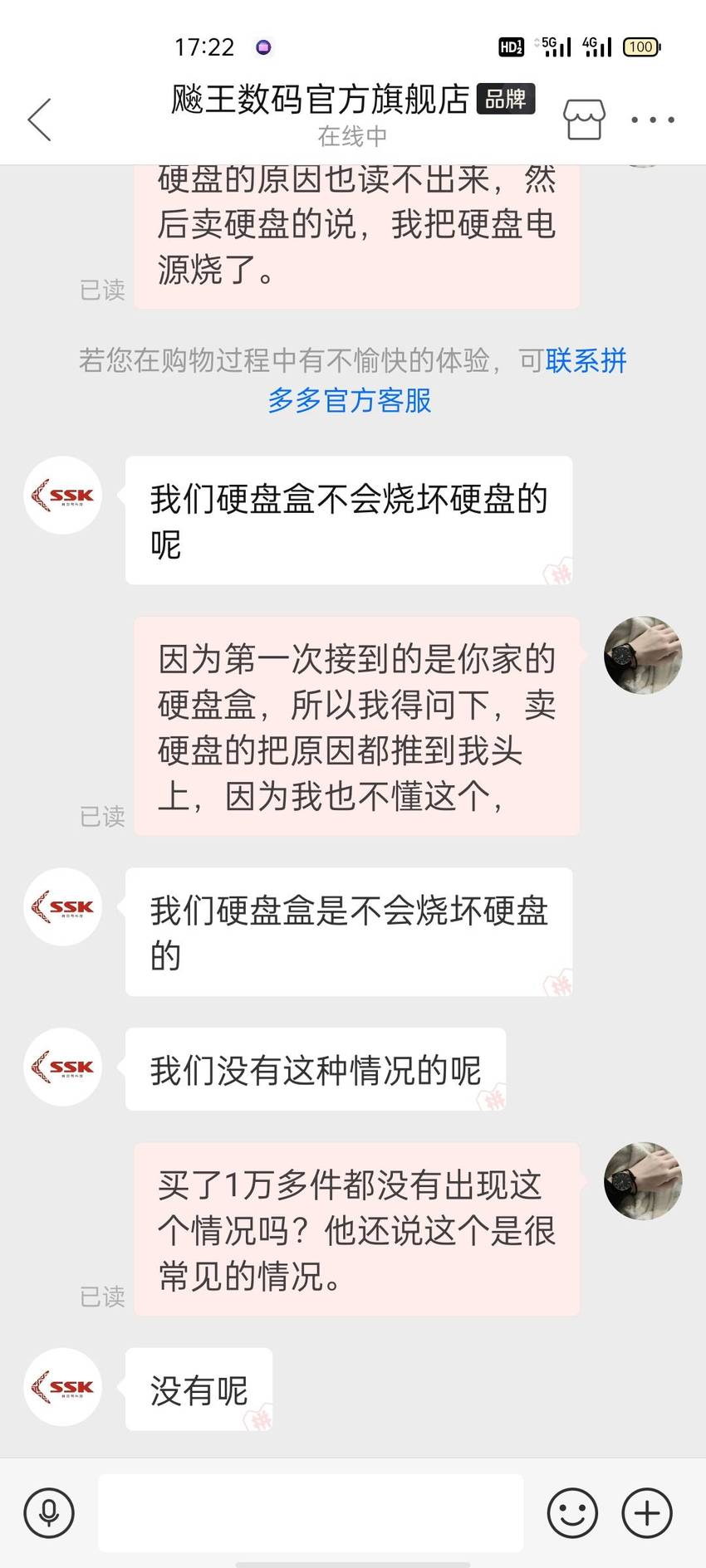Open the three-dot overflow menu

pyautogui.click(x=653, y=120)
